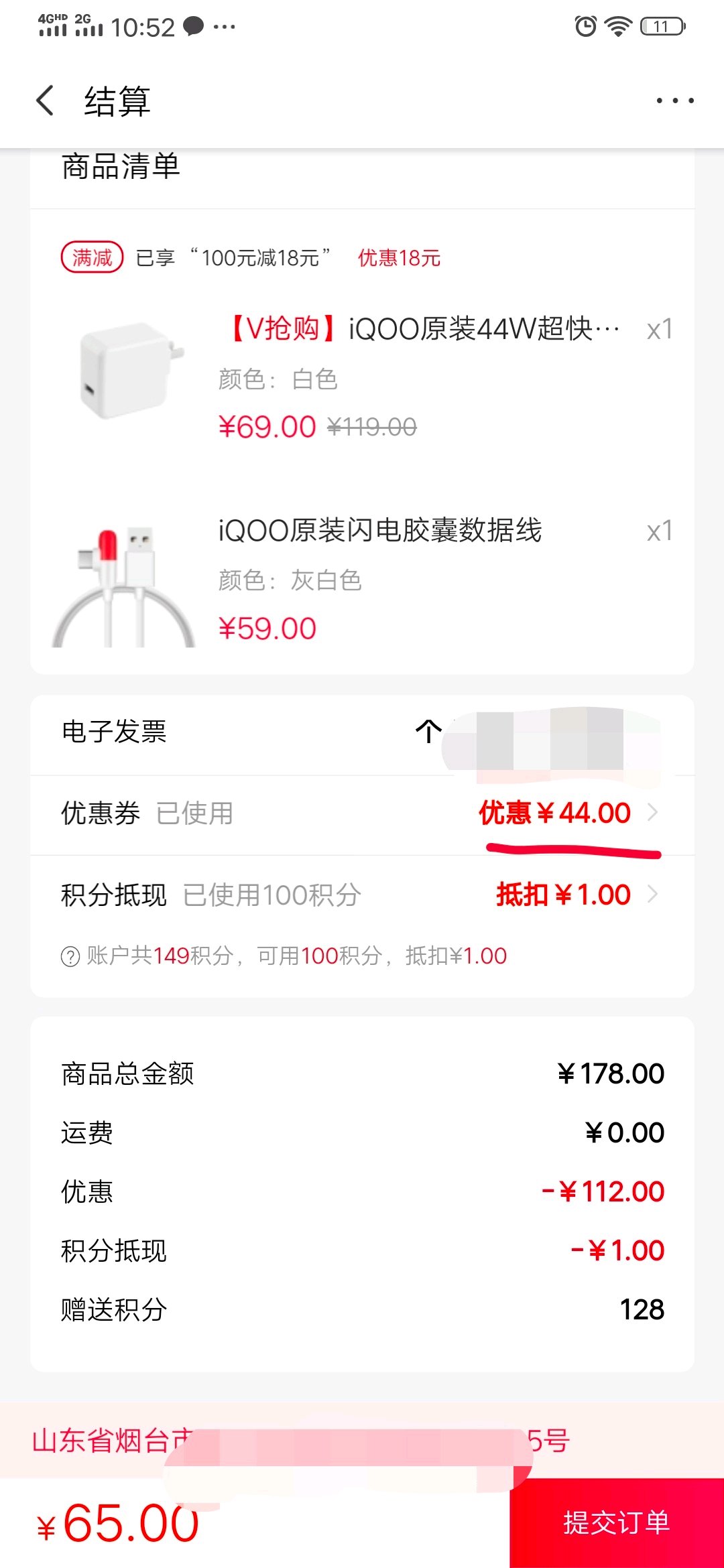Adjust the 积分抵现 points deduction
Image resolution: width=724 pixels, height=1568 pixels.
pos(575,895)
